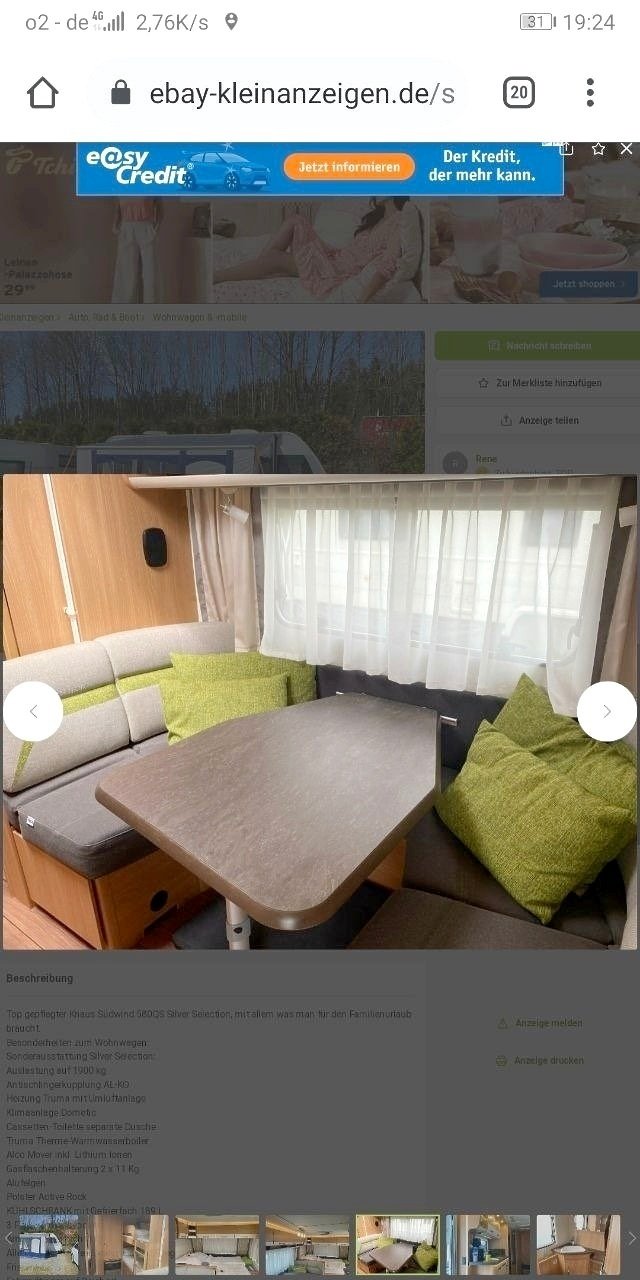Image resolution: width=640 pixels, height=1280 pixels.
Task: Select the washbasin thumbnail
Action: click(577, 1244)
